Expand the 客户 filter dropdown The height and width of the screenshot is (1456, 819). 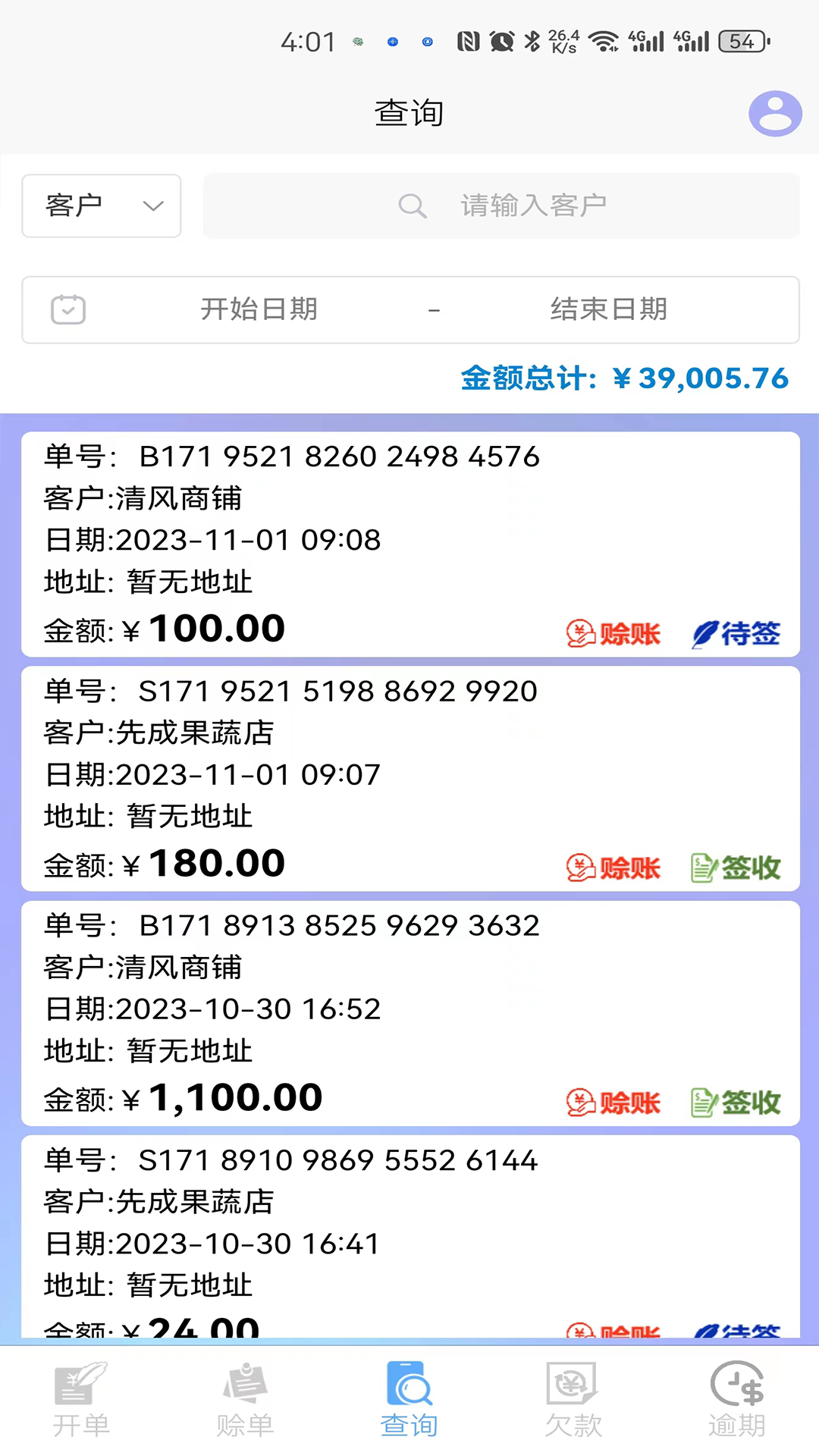pyautogui.click(x=101, y=206)
